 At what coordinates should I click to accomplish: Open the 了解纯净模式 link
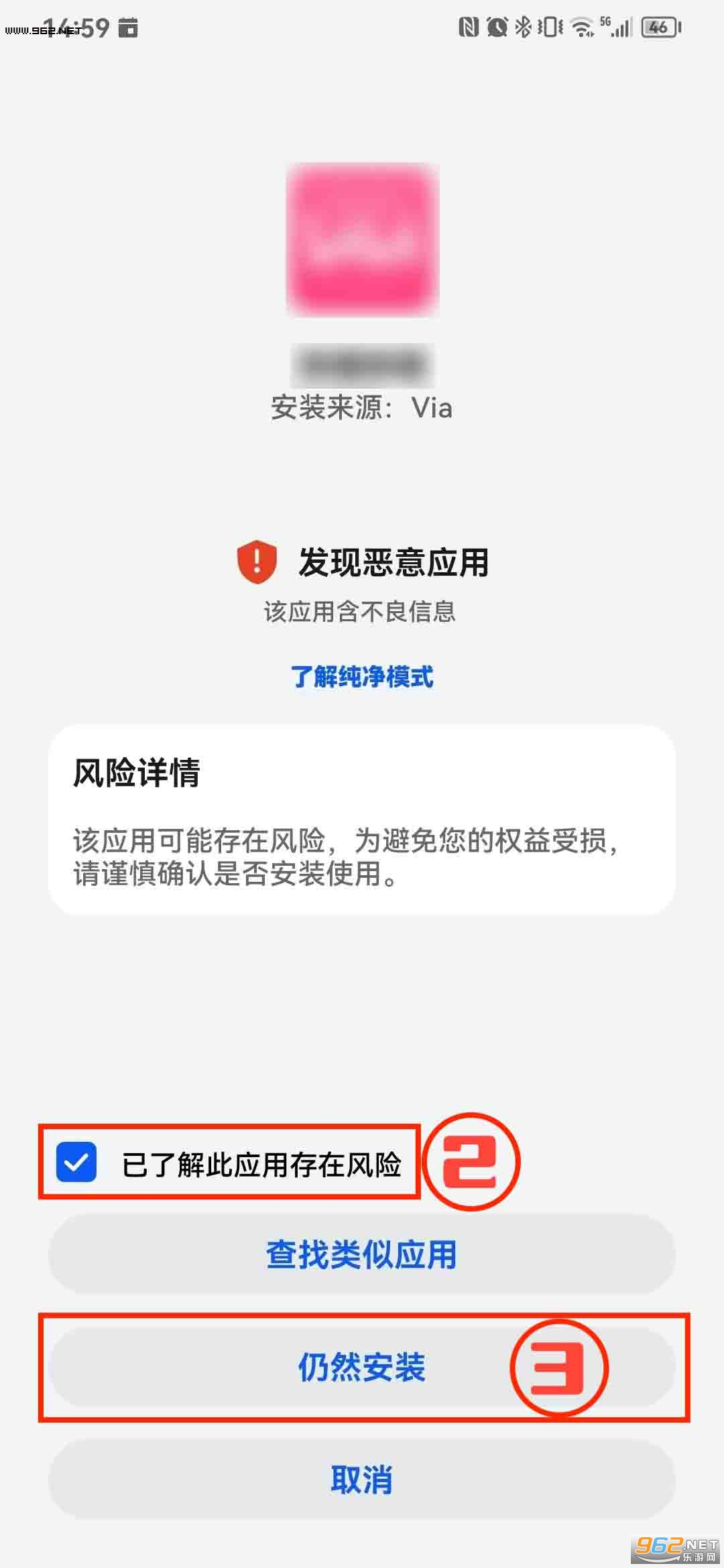tap(362, 677)
